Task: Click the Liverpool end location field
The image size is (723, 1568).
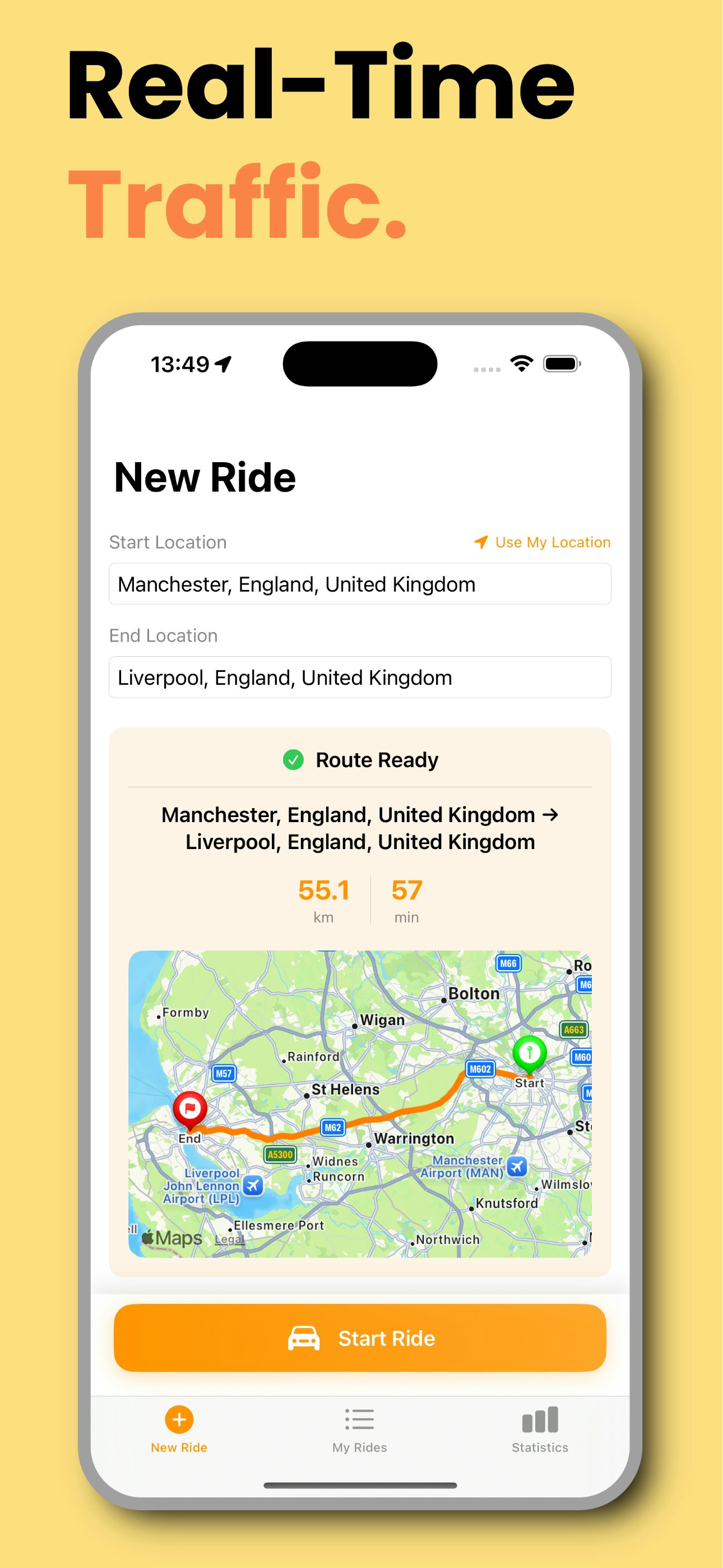Action: (x=360, y=677)
